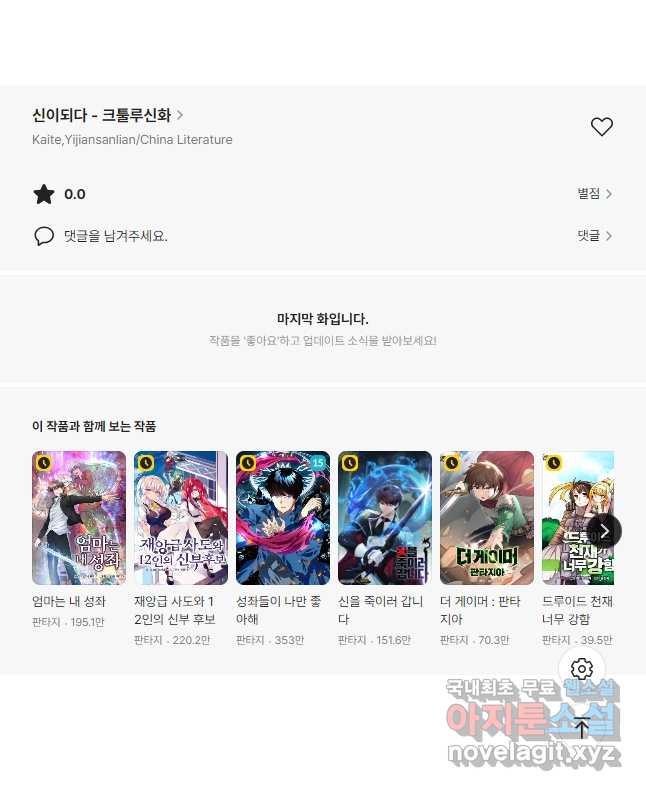
Task: Open the 엄마는 내 성좌 webtoon
Action: point(79,518)
